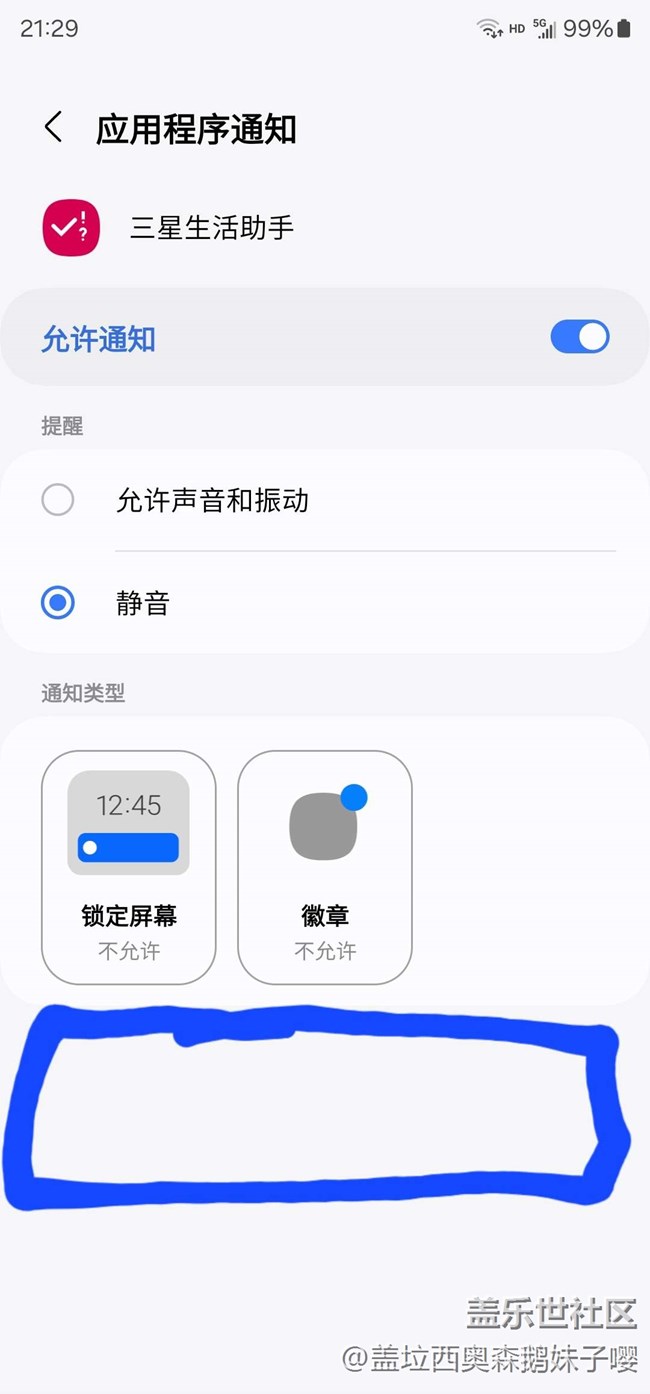Enable 锁定屏幕 notification type
Viewport: 650px width, 1394px height.
click(x=129, y=867)
